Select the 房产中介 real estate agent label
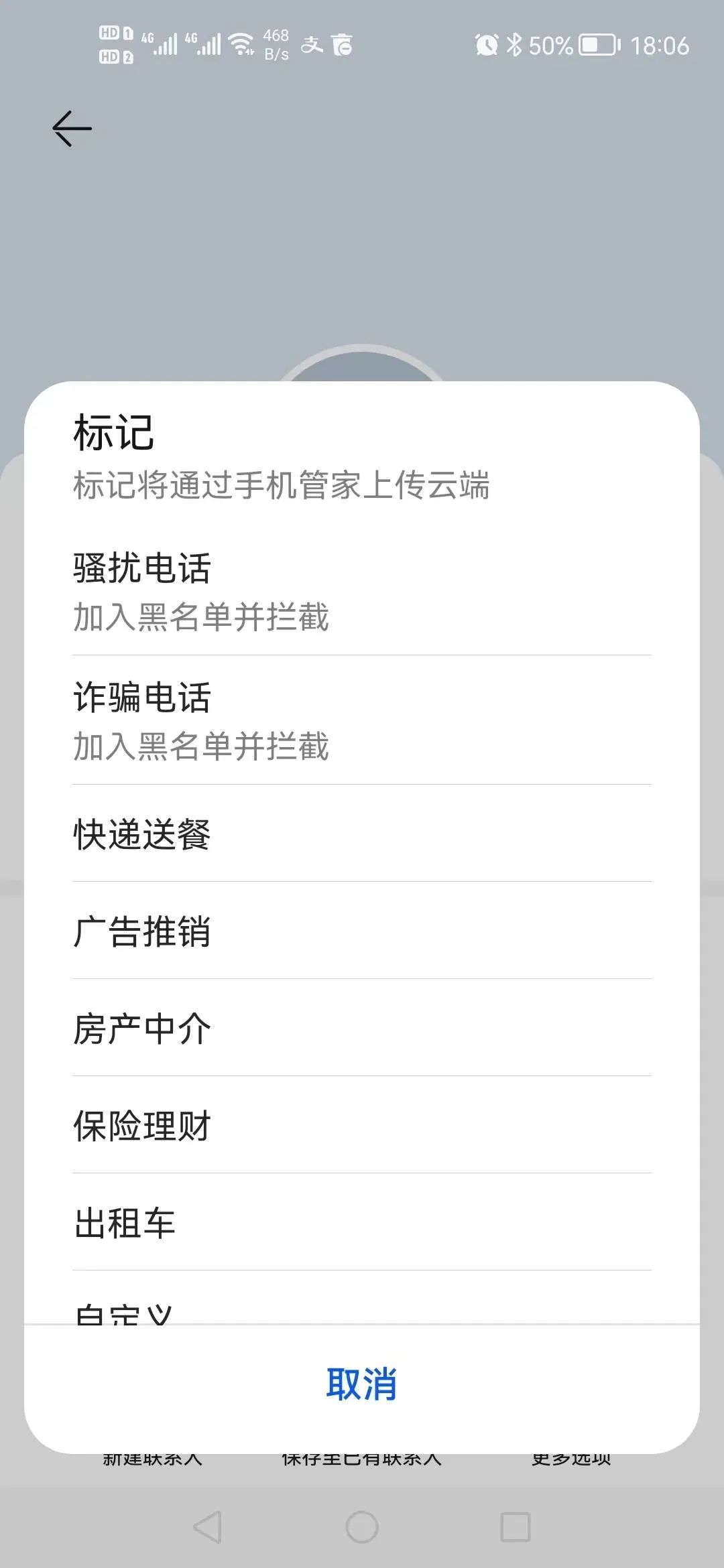 [362, 1030]
